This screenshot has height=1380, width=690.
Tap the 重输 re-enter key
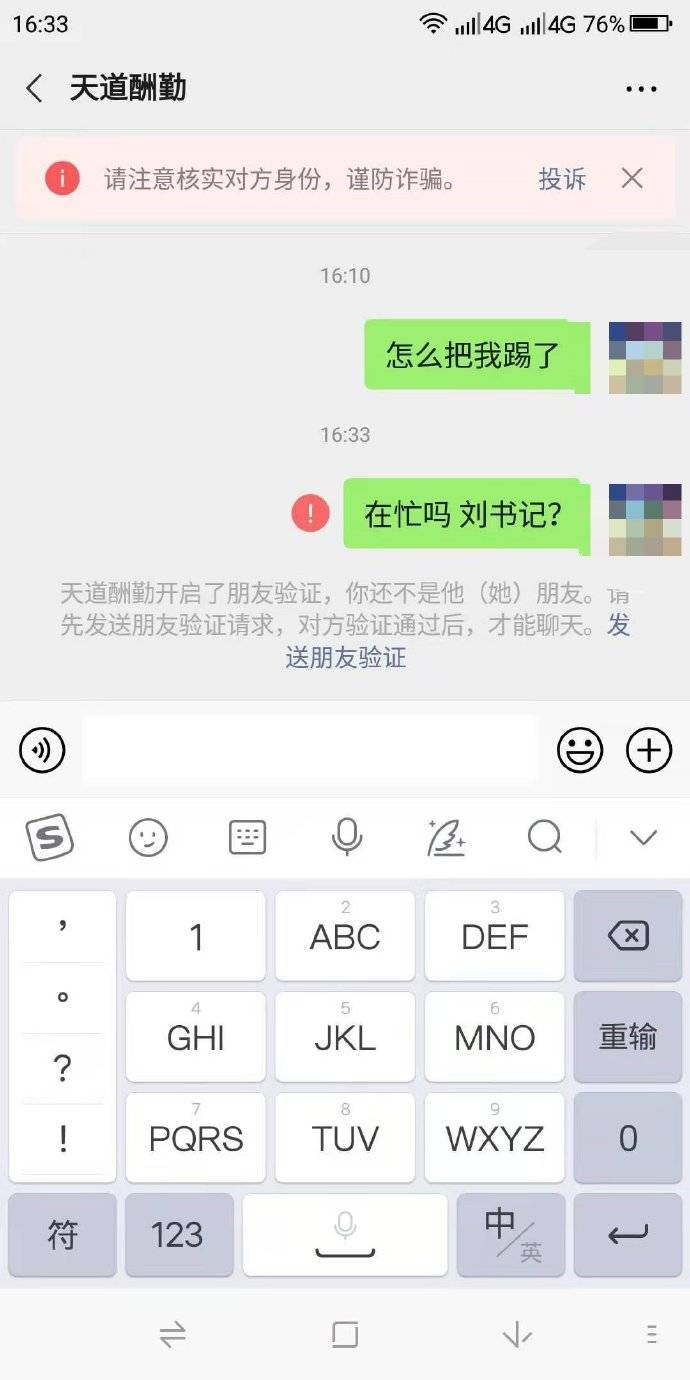(628, 1037)
